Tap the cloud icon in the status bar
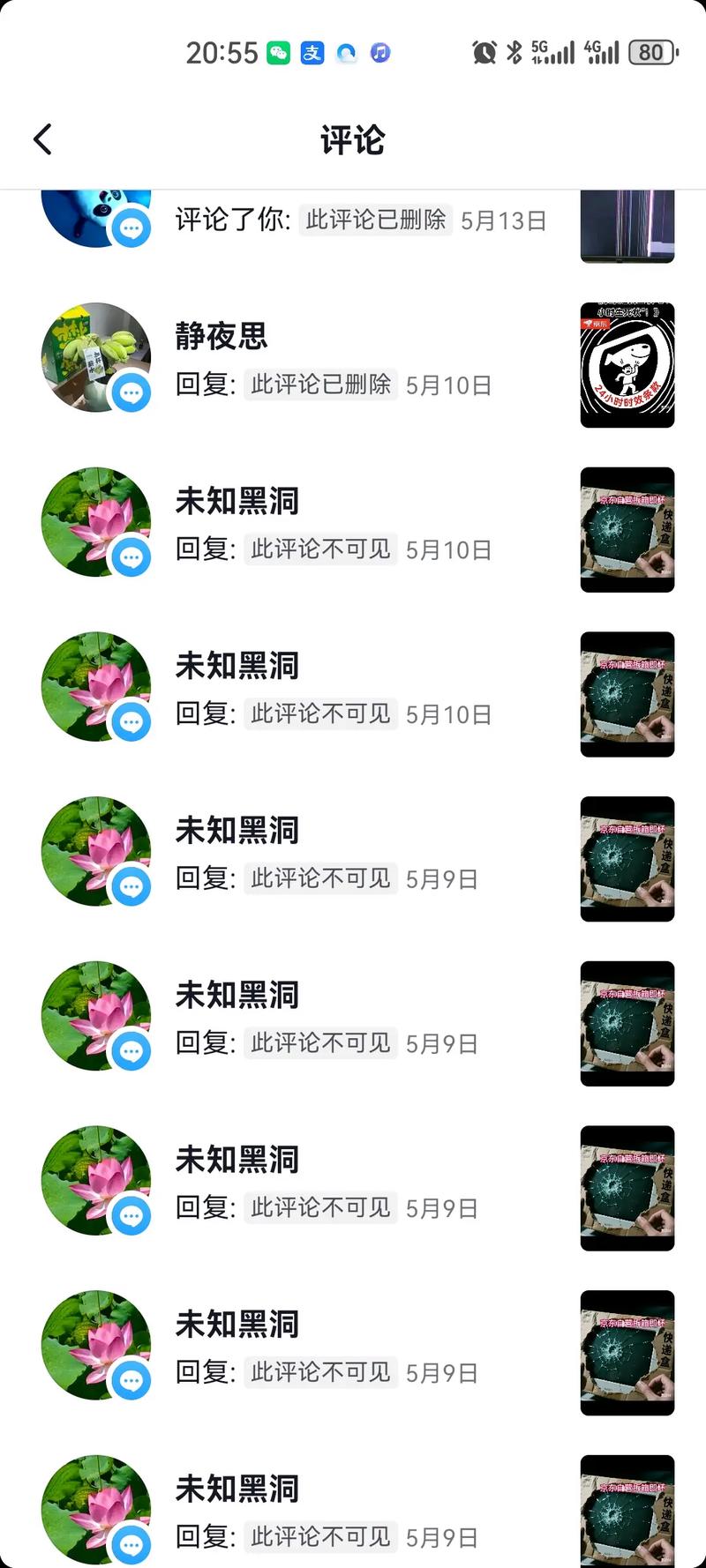Image resolution: width=706 pixels, height=1568 pixels. (x=346, y=54)
